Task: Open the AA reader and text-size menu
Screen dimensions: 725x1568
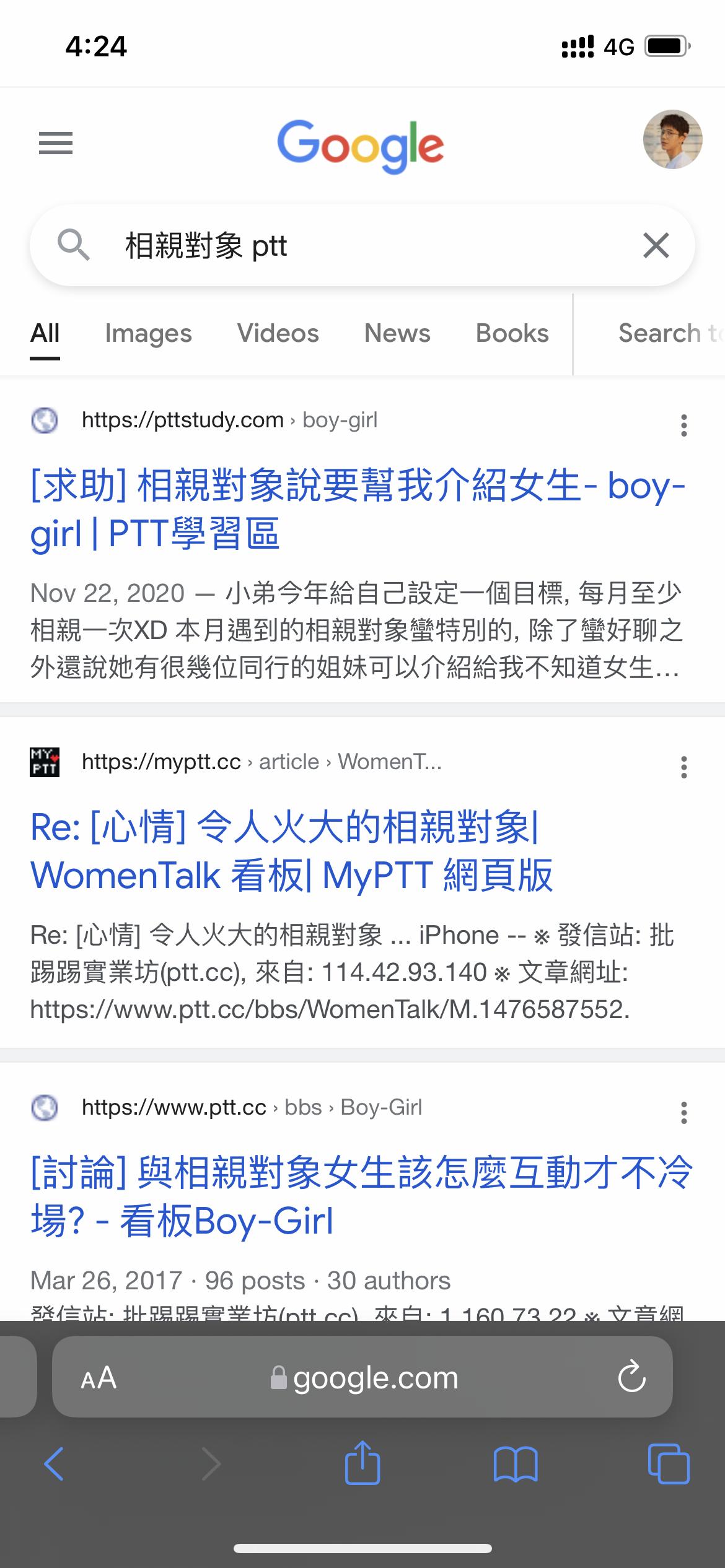Action: pos(99,1379)
